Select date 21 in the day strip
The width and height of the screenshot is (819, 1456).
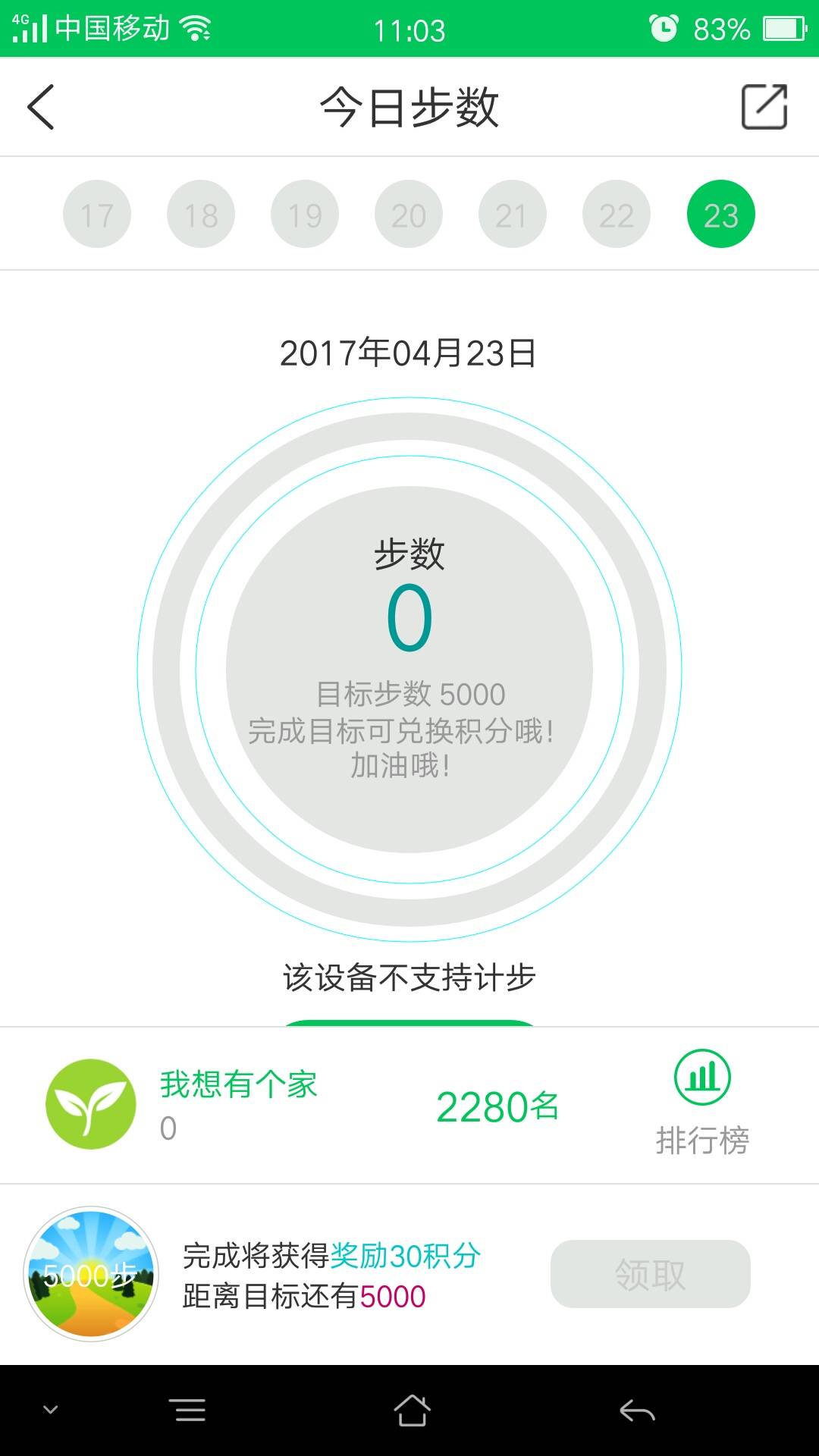pos(513,215)
